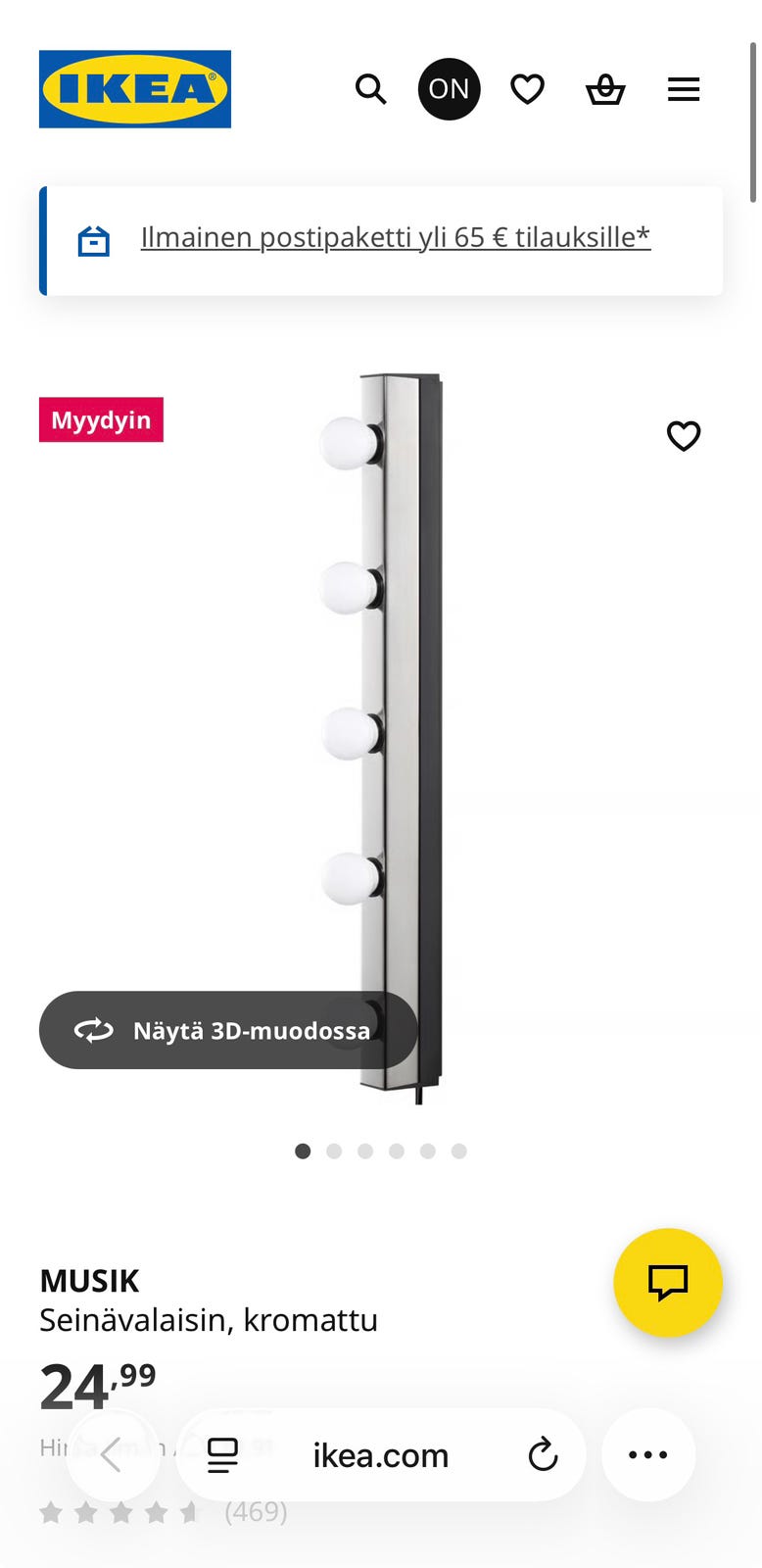This screenshot has width=762, height=1568.
Task: Tap Näytä 3D-muodossa button
Action: [x=228, y=1030]
